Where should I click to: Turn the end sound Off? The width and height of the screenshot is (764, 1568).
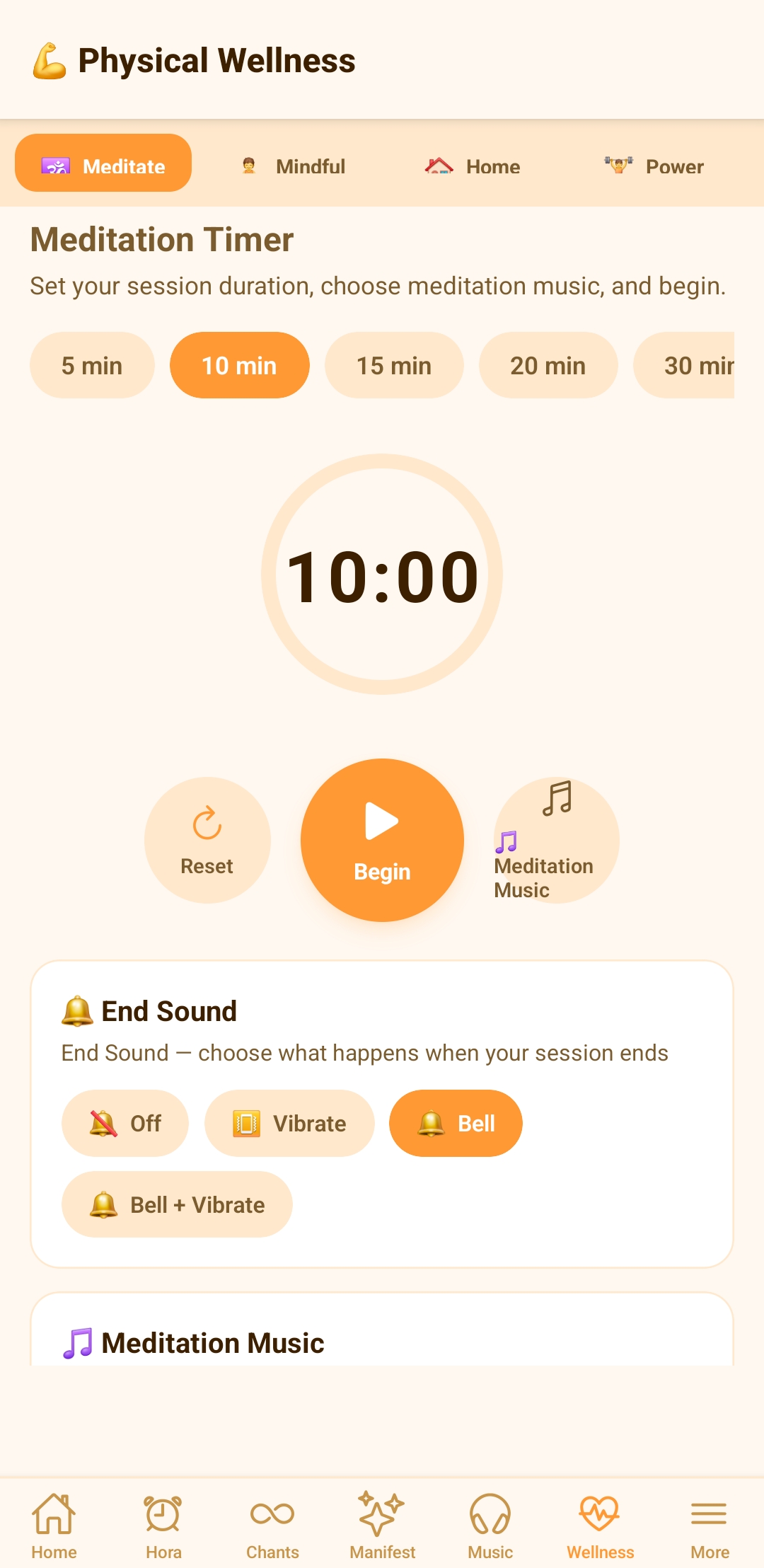[x=125, y=1123]
